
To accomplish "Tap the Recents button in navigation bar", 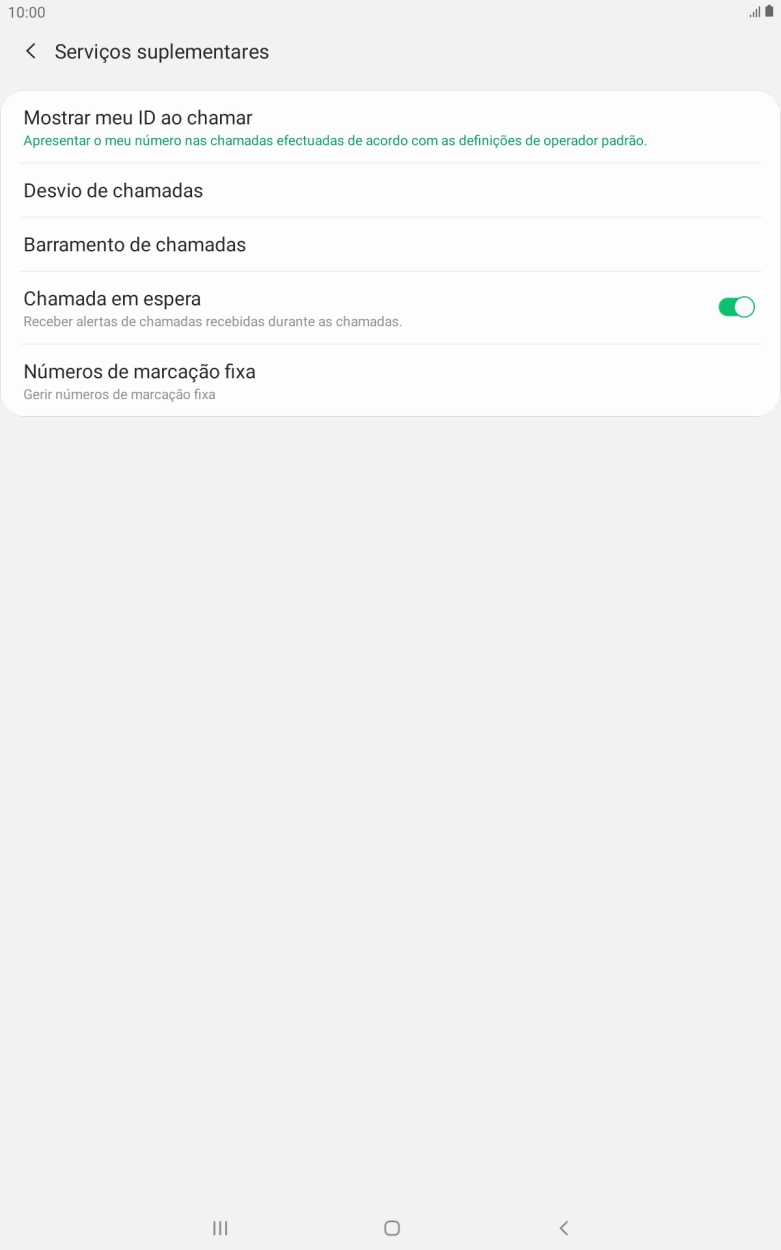I will pyautogui.click(x=219, y=1228).
